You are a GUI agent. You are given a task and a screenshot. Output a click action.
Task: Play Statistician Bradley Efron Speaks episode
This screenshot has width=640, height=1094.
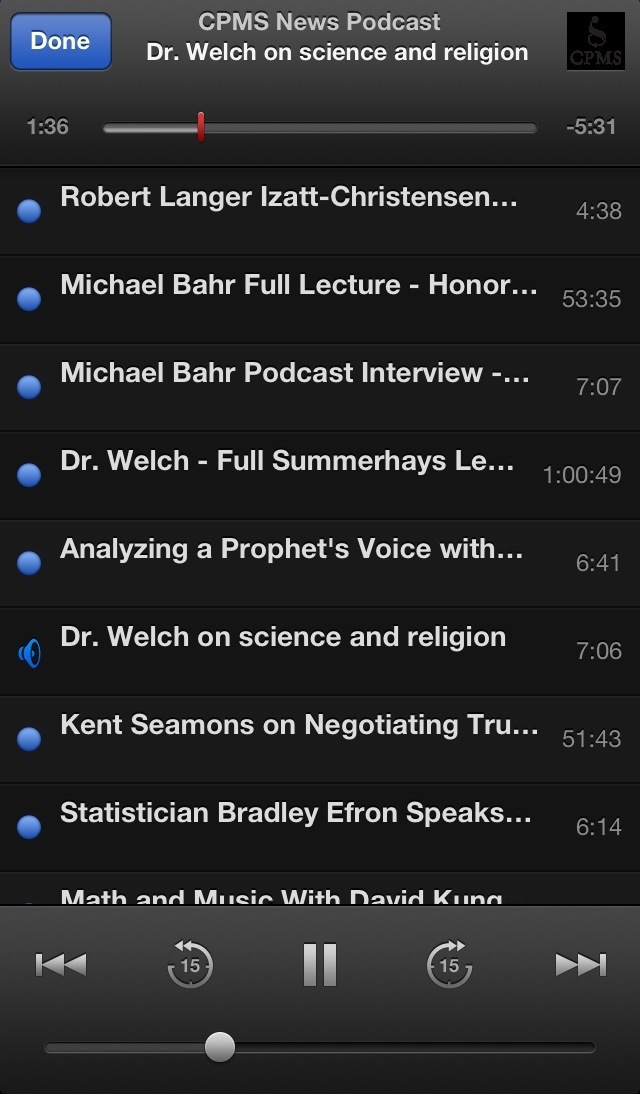(320, 827)
